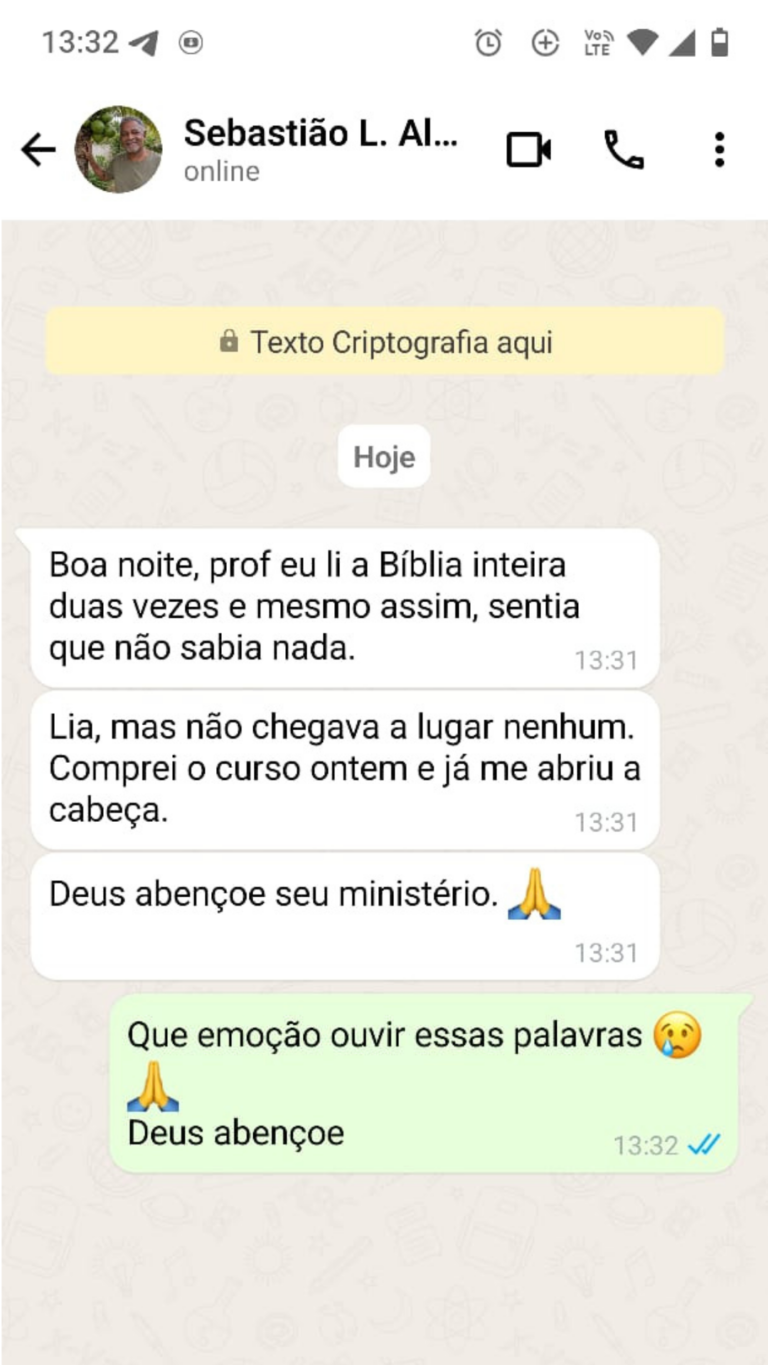Start a voice call with Sebastião

click(624, 150)
